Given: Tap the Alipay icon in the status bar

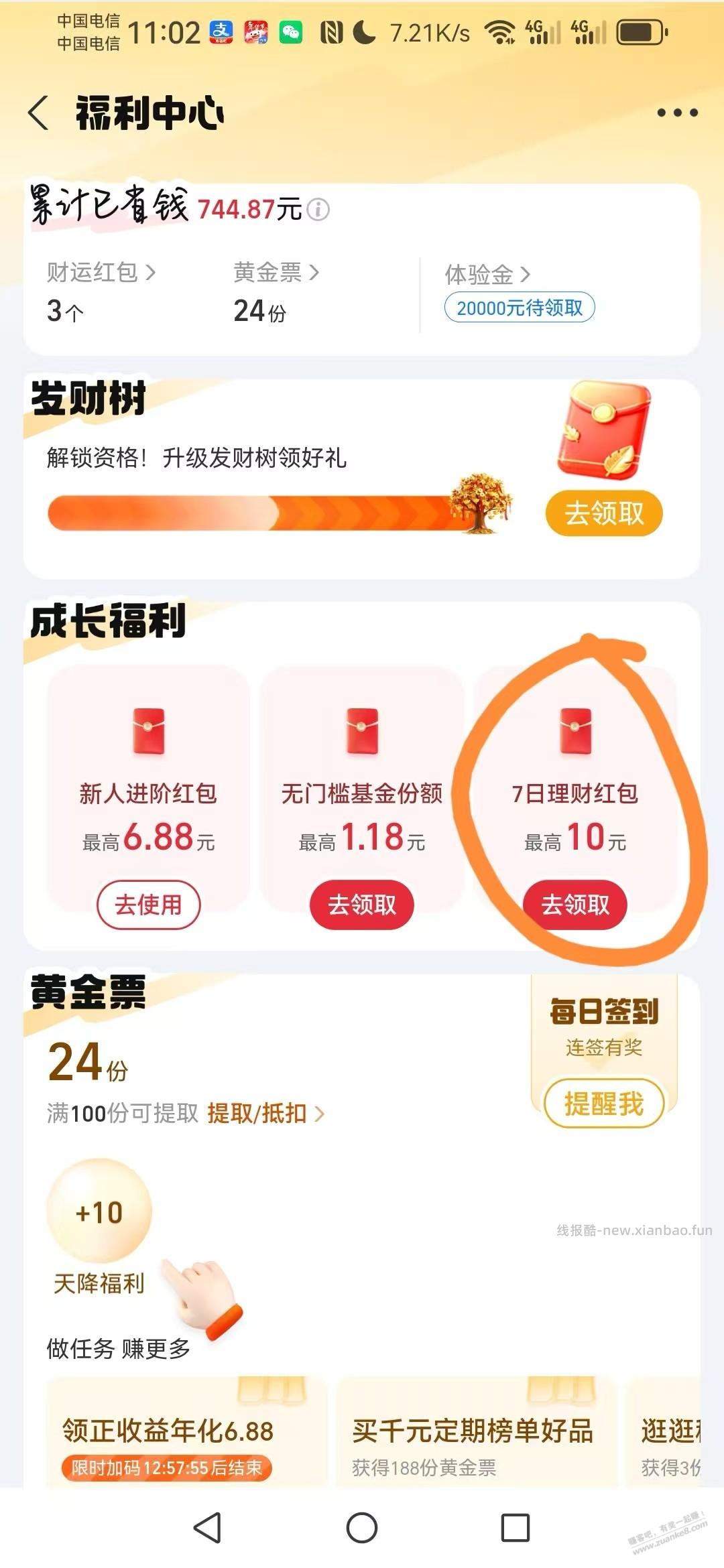Looking at the screenshot, I should coord(223,30).
